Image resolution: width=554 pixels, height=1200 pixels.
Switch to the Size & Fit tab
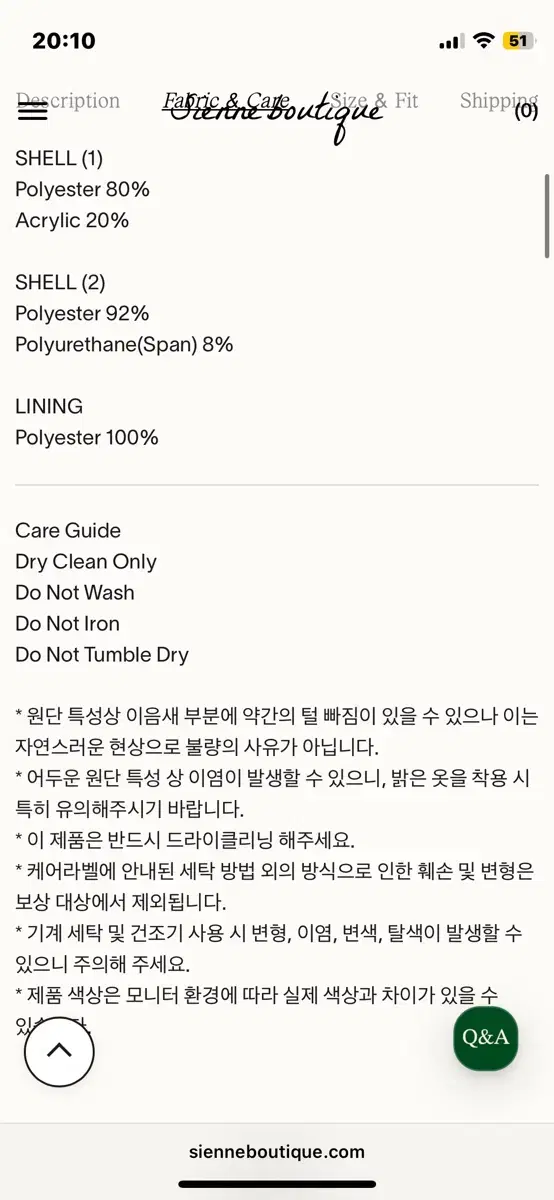click(x=374, y=100)
